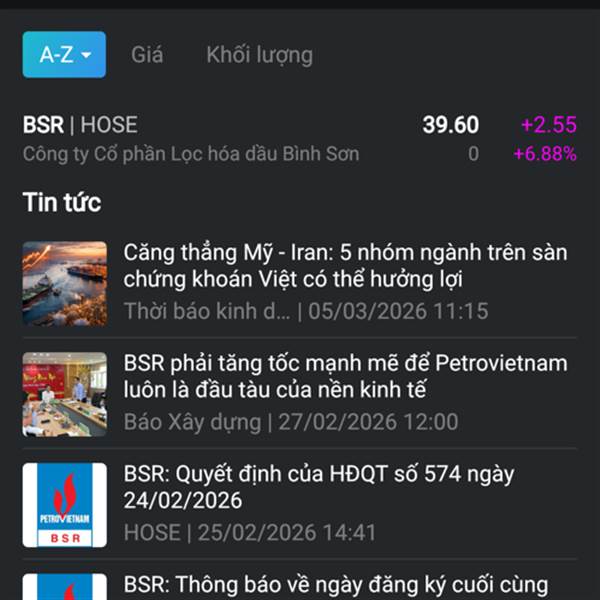This screenshot has width=600, height=600.
Task: Sort the list by Khối lượng
Action: tap(259, 55)
